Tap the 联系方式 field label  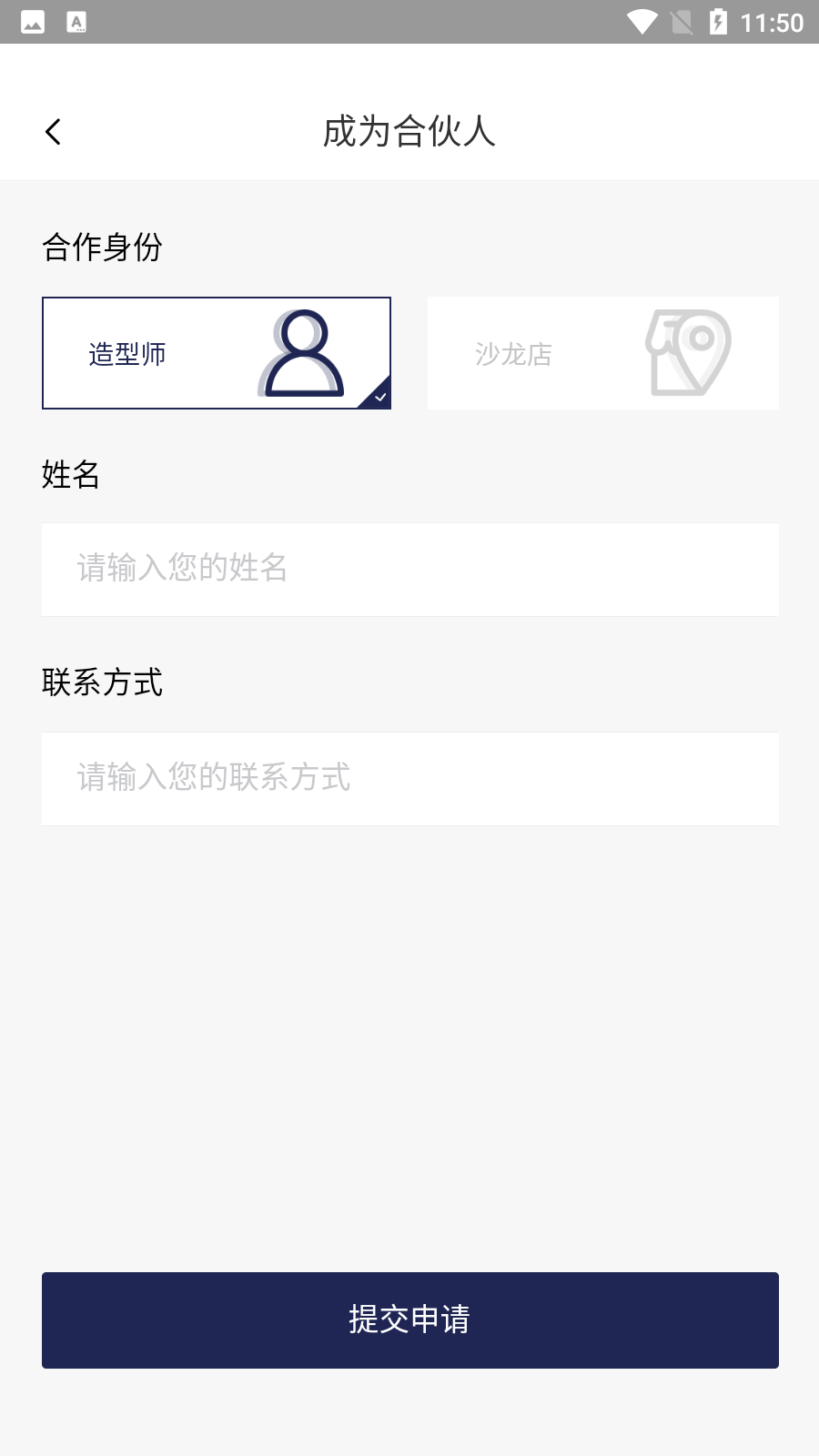[103, 683]
